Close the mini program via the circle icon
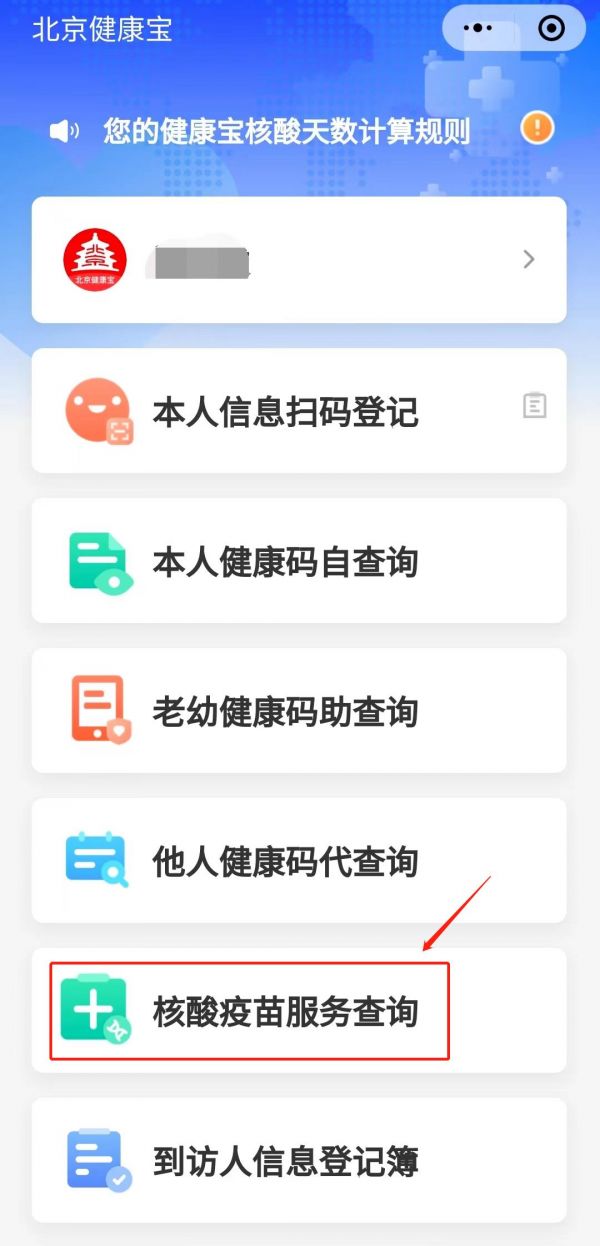The height and width of the screenshot is (1246, 600). click(x=552, y=29)
